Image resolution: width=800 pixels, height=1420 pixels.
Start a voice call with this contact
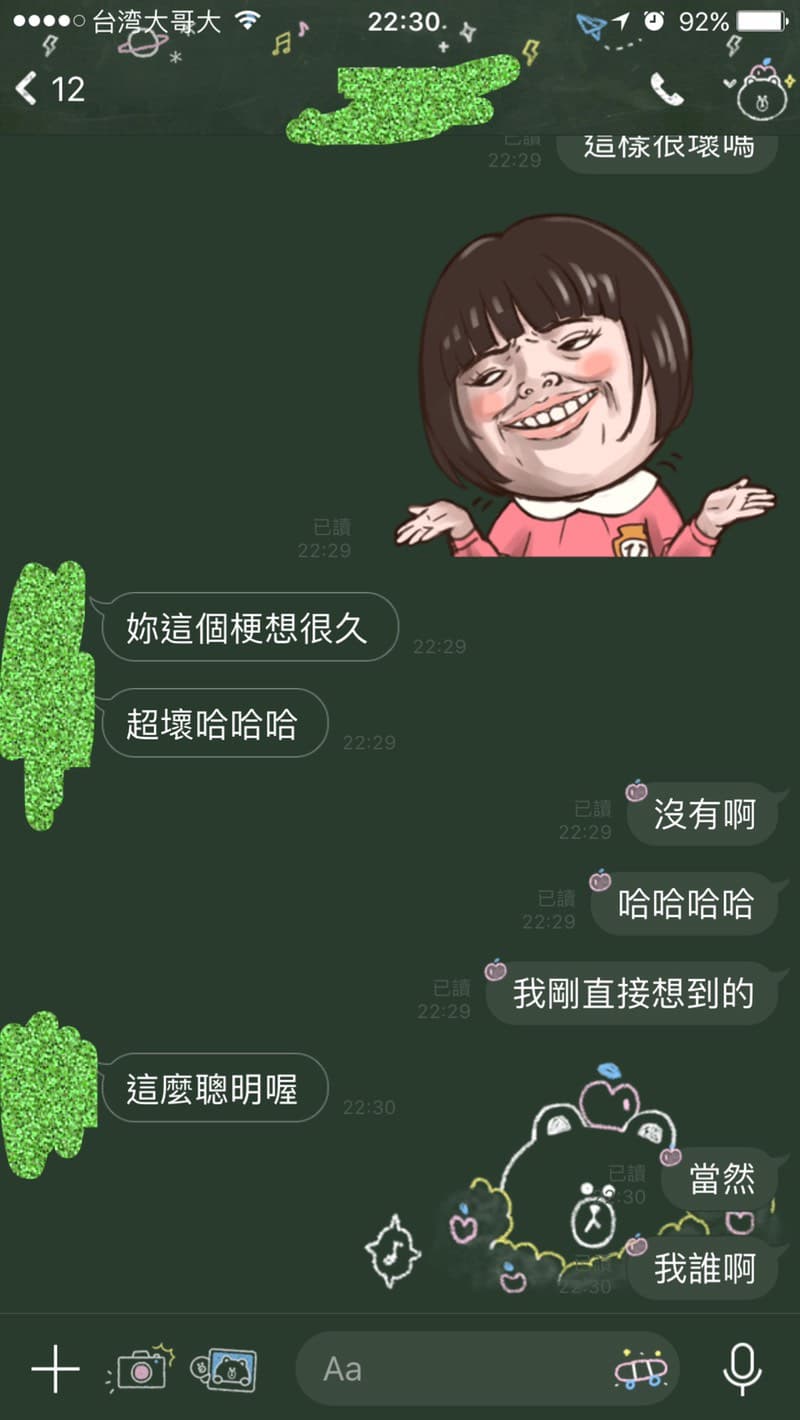coord(667,90)
